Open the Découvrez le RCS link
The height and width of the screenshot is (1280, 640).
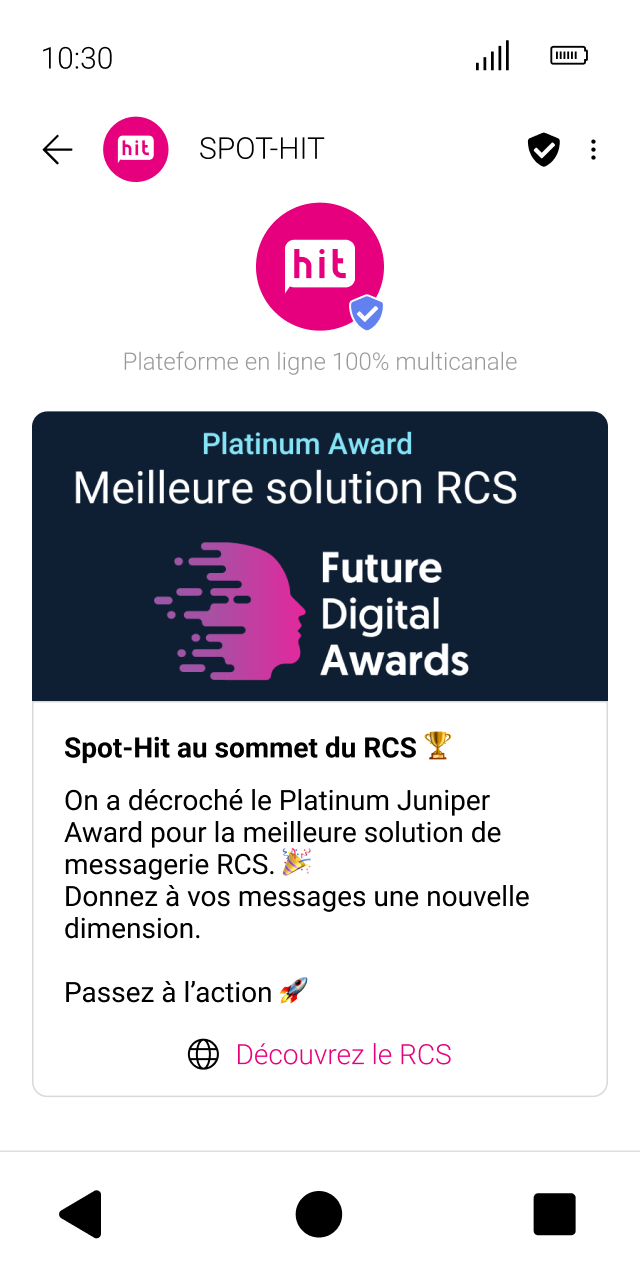point(320,1054)
